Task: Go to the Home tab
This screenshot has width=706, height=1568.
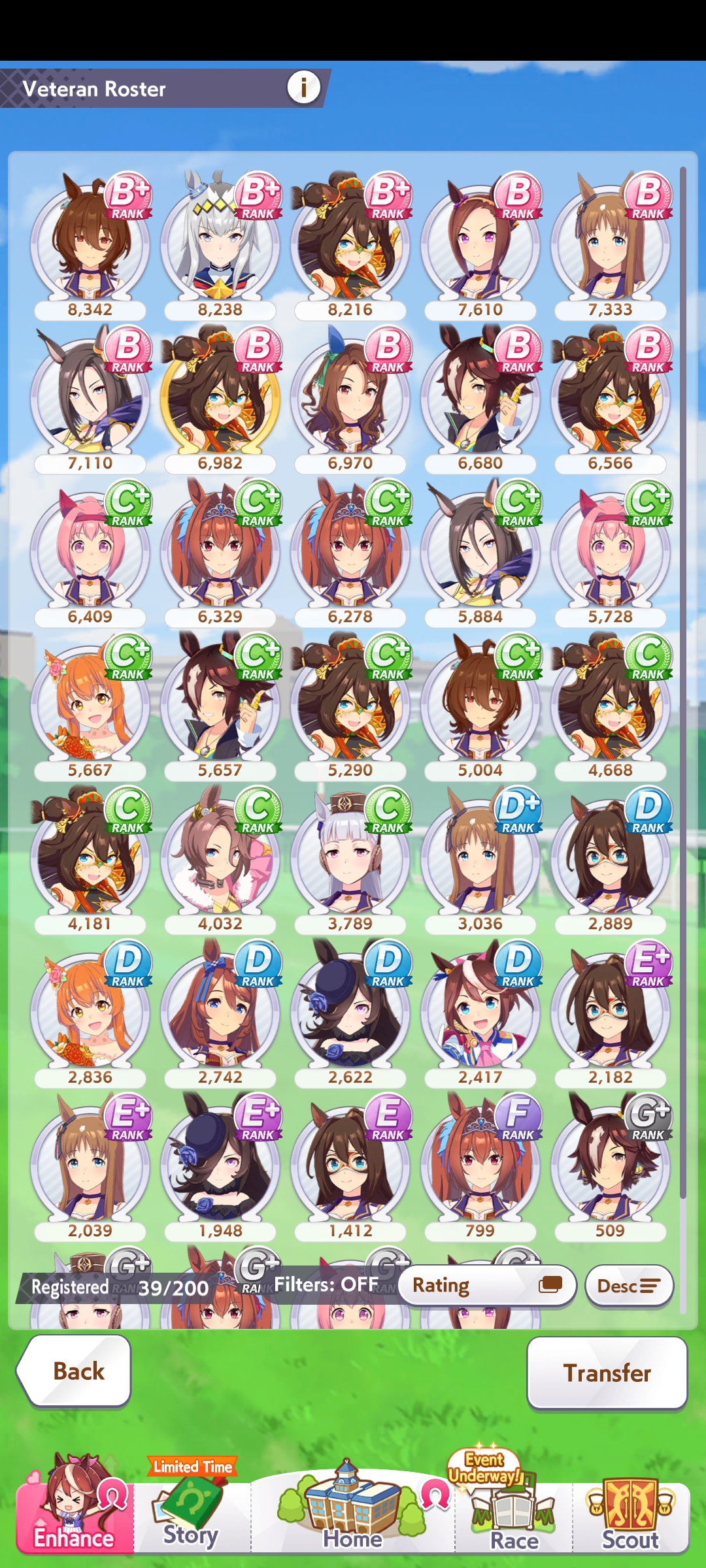Action: pyautogui.click(x=352, y=1514)
